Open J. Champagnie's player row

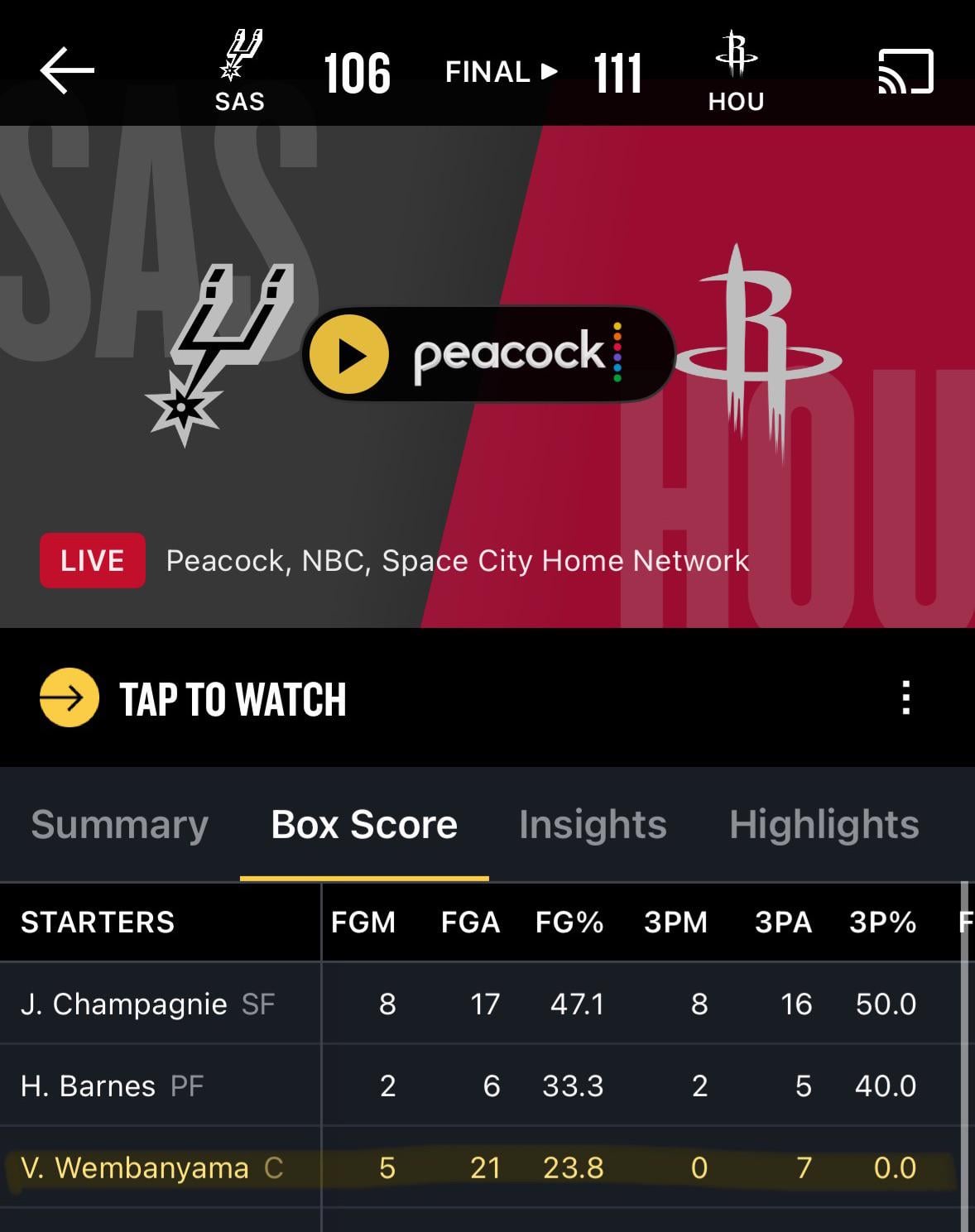tap(124, 1004)
